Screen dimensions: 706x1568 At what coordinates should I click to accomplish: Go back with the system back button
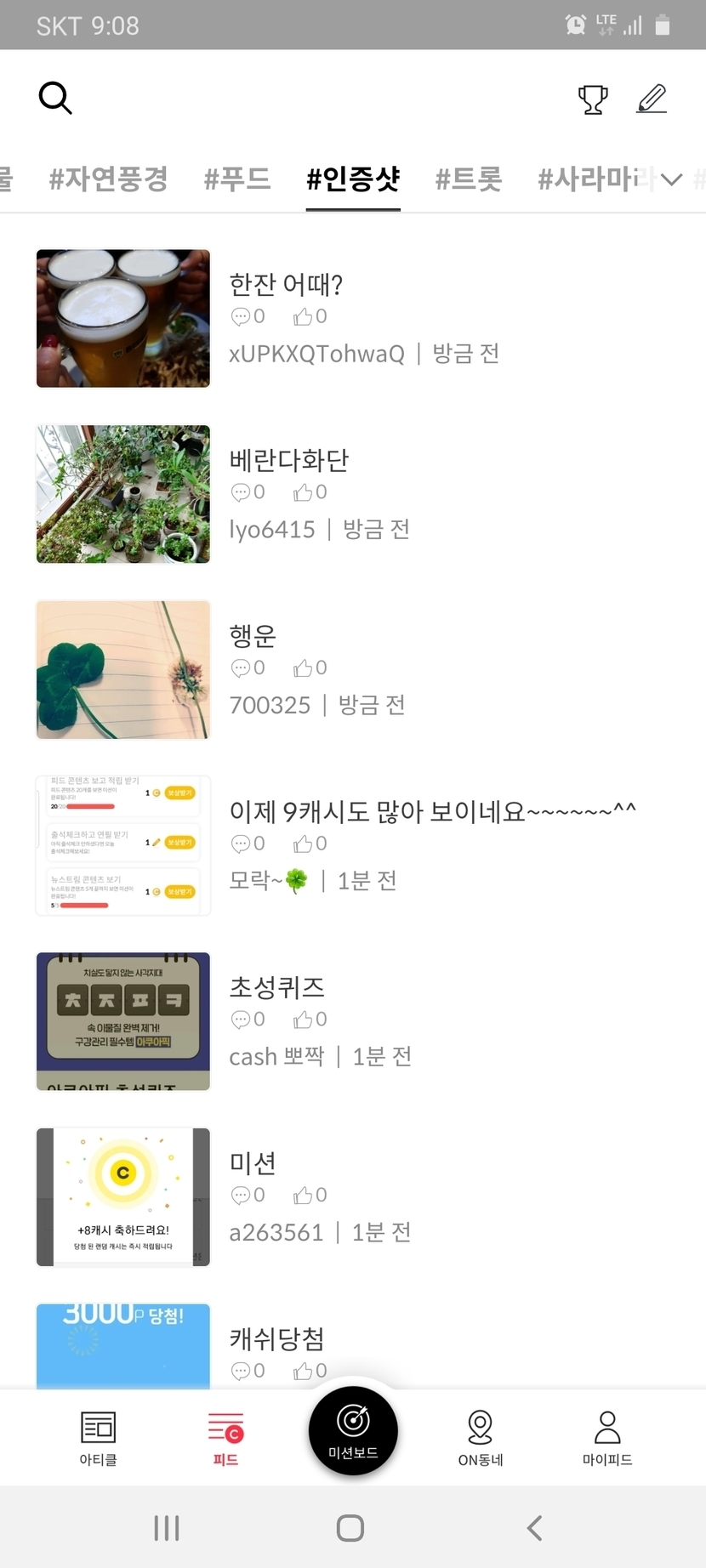pos(534,1528)
